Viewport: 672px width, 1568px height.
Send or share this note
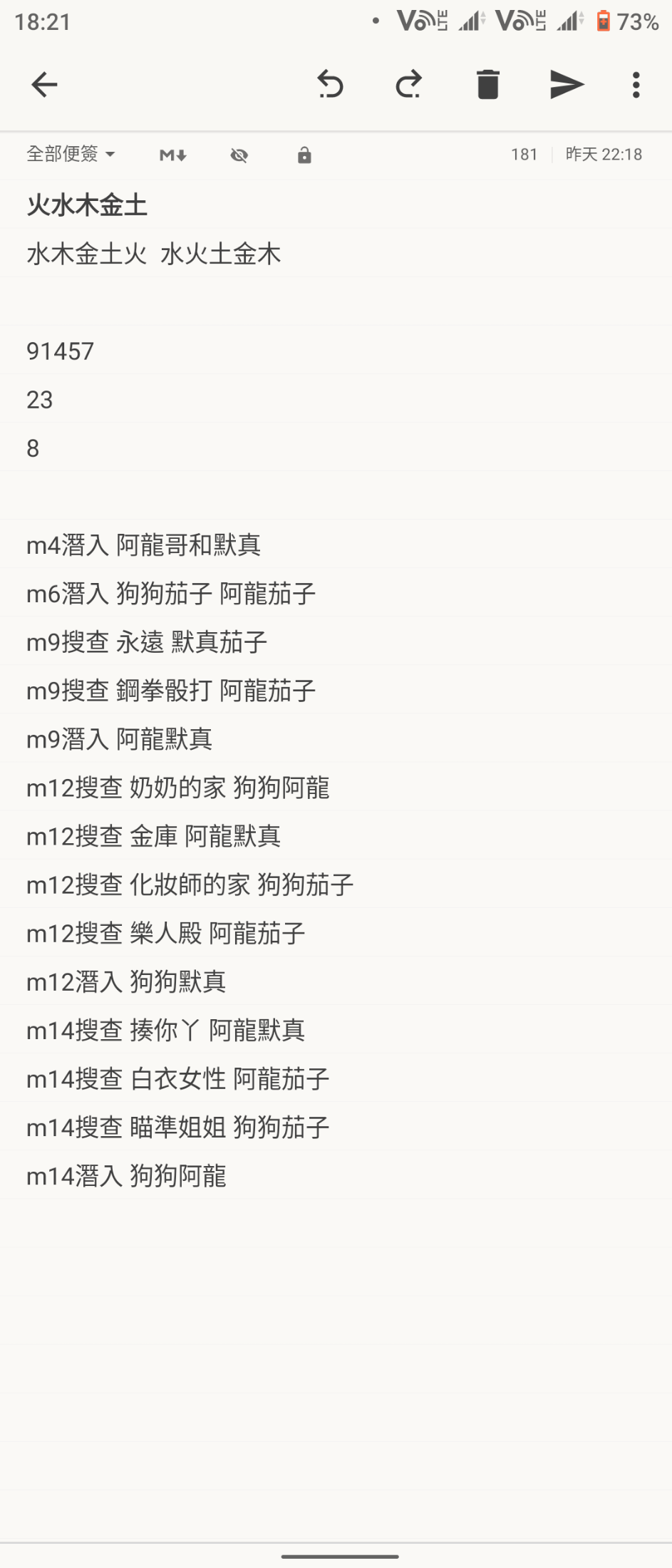[567, 85]
